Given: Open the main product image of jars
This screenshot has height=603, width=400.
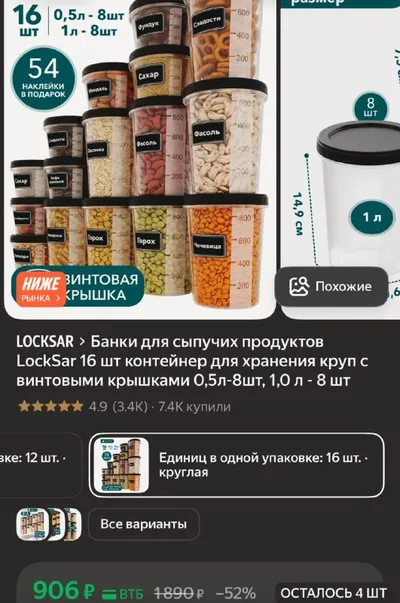Looking at the screenshot, I should pyautogui.click(x=140, y=158).
